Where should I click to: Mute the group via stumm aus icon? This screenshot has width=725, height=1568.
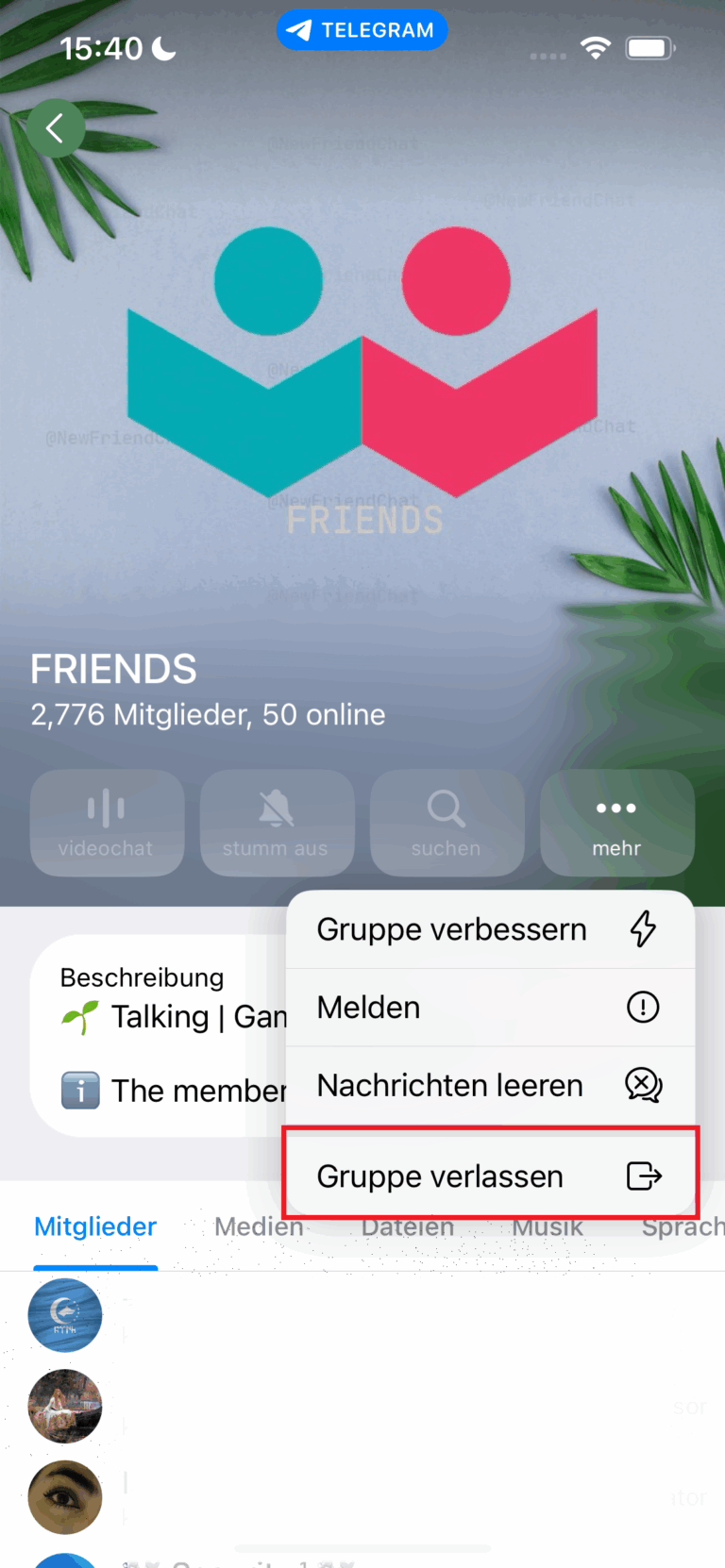(277, 822)
